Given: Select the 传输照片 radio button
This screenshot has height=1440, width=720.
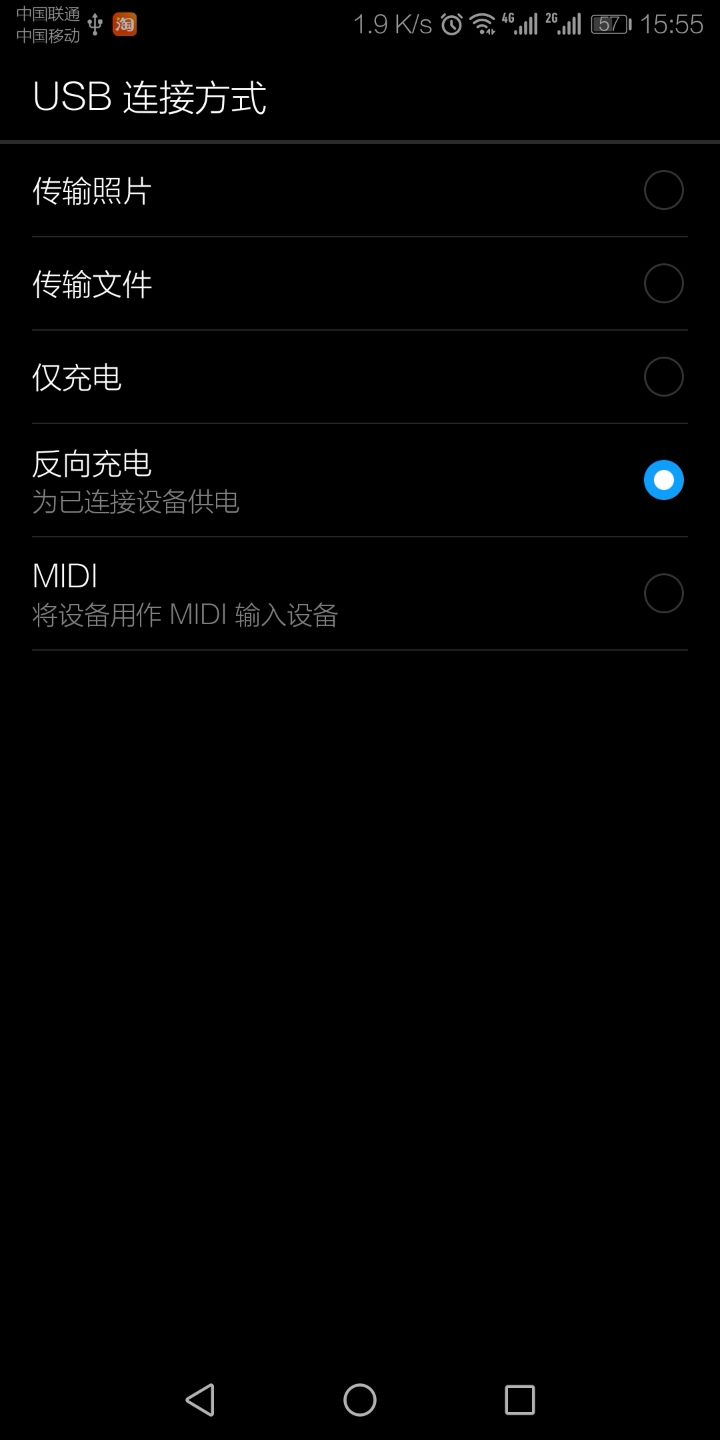Looking at the screenshot, I should (x=663, y=190).
